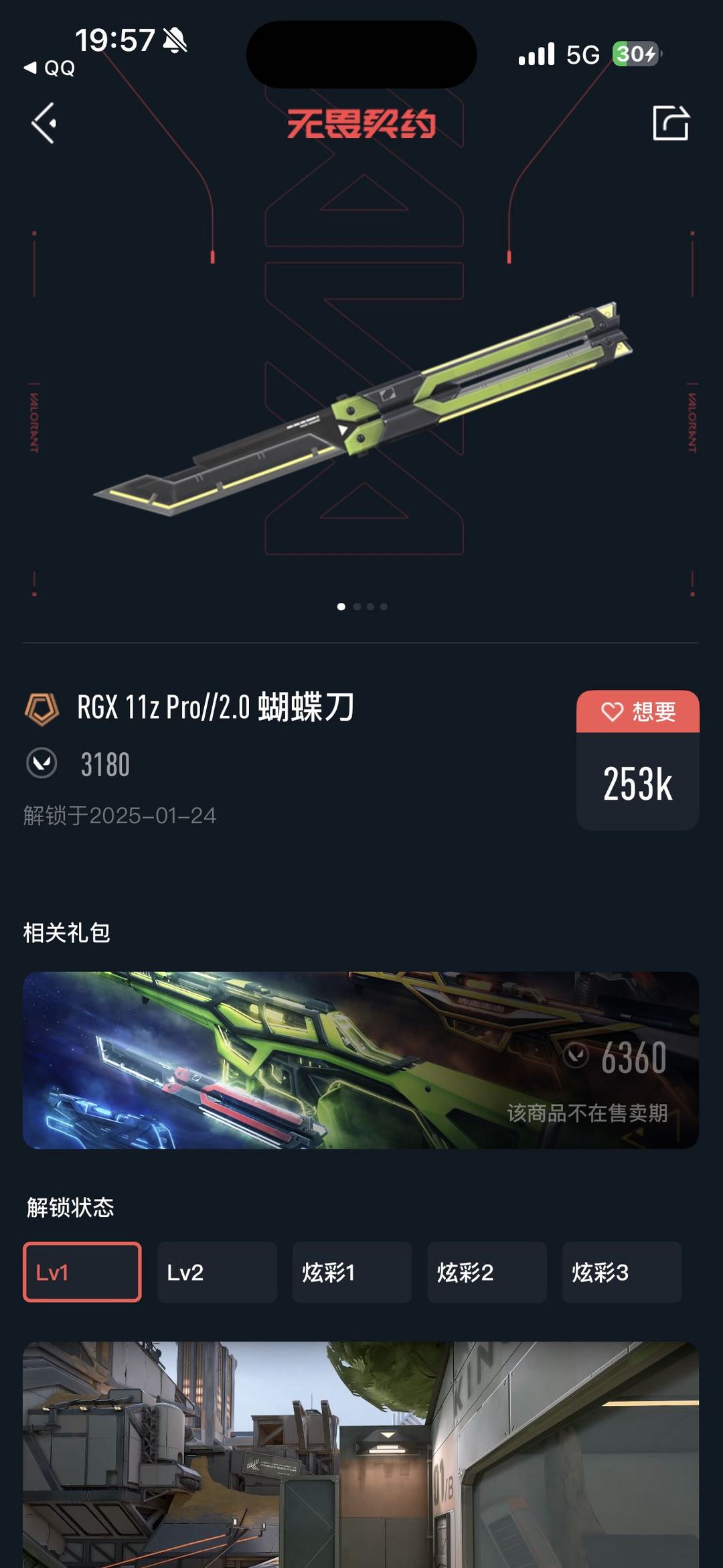The width and height of the screenshot is (723, 1568).
Task: Tap the second carousel dot
Action: click(x=355, y=606)
